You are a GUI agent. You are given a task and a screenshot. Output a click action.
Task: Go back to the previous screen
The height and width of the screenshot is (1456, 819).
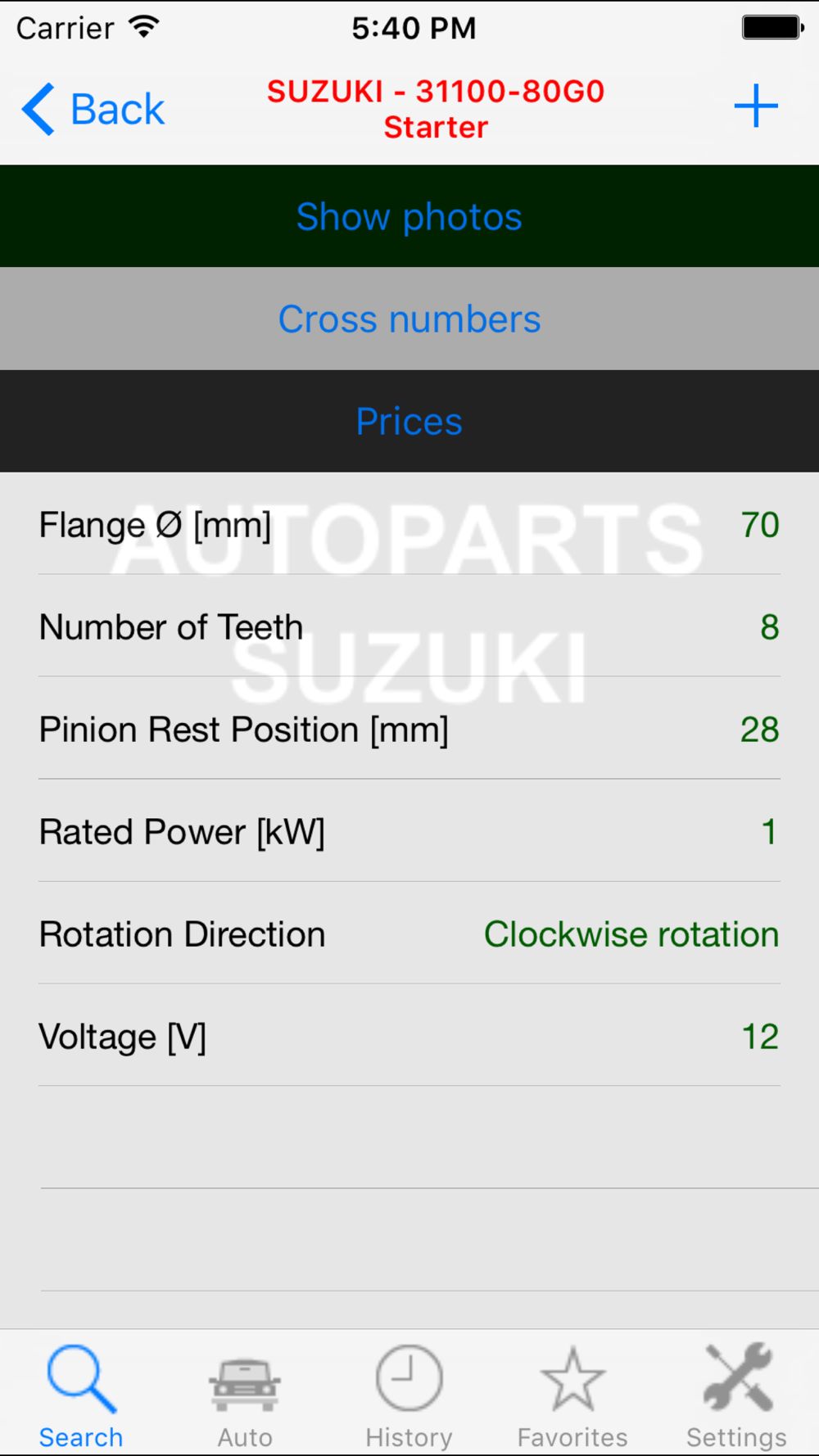pyautogui.click(x=93, y=109)
